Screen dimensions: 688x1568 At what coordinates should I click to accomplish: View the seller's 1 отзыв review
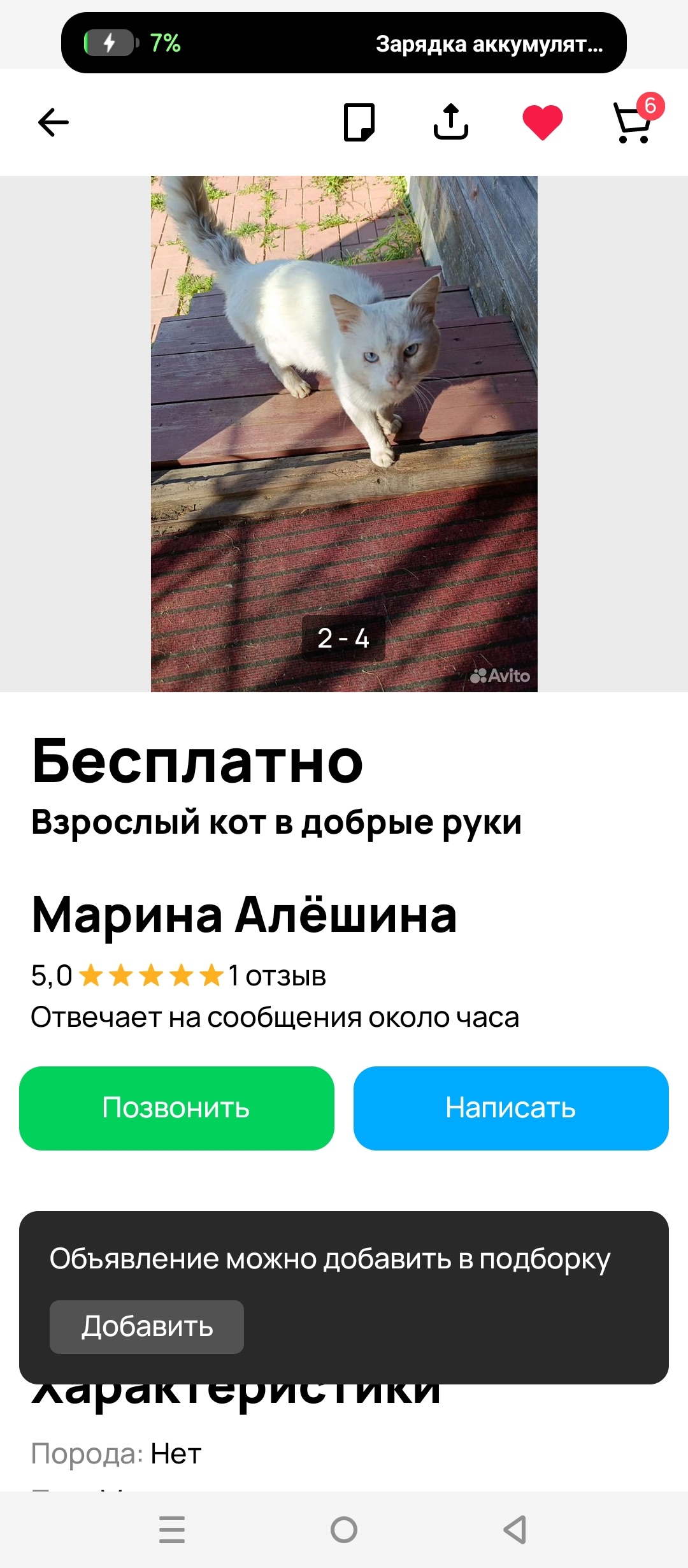277,976
